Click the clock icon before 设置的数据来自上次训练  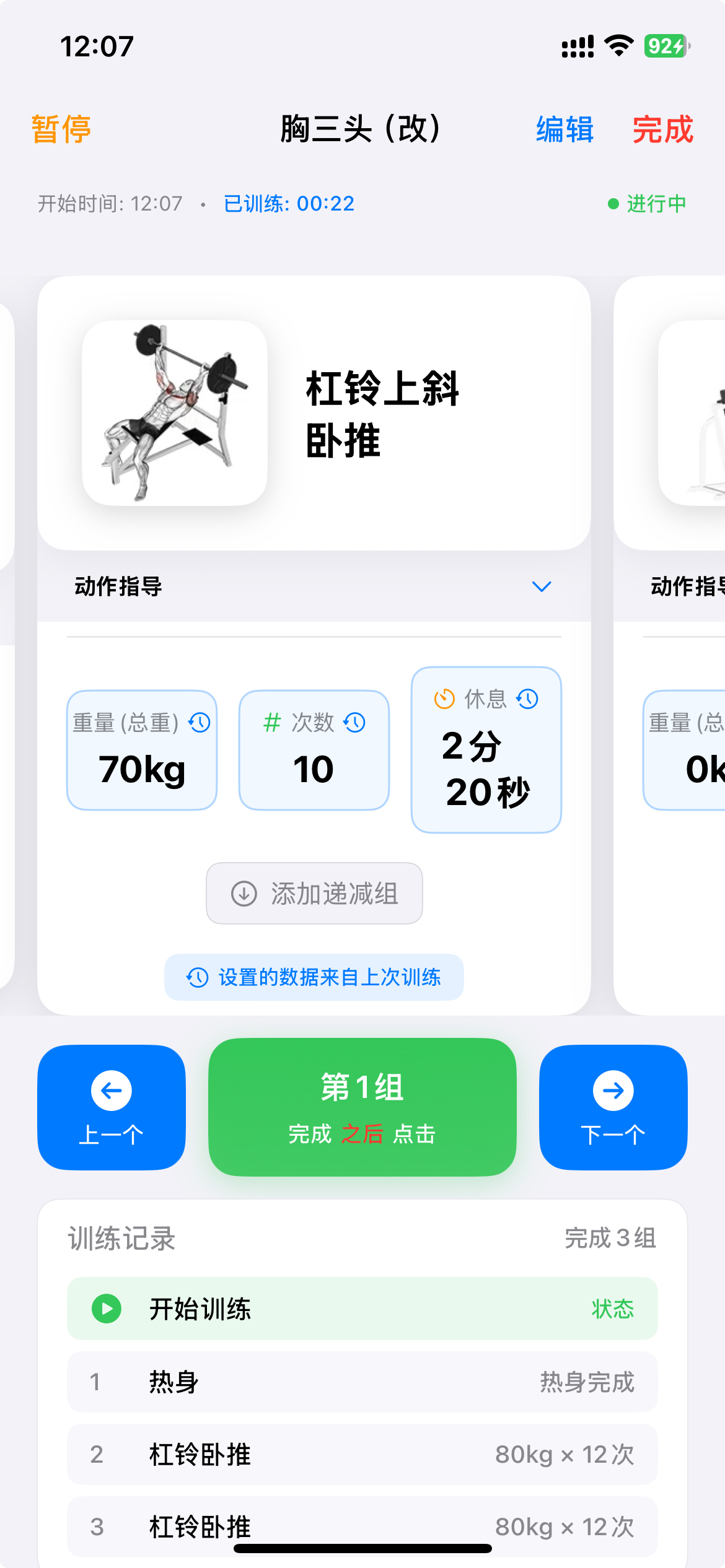(x=196, y=977)
